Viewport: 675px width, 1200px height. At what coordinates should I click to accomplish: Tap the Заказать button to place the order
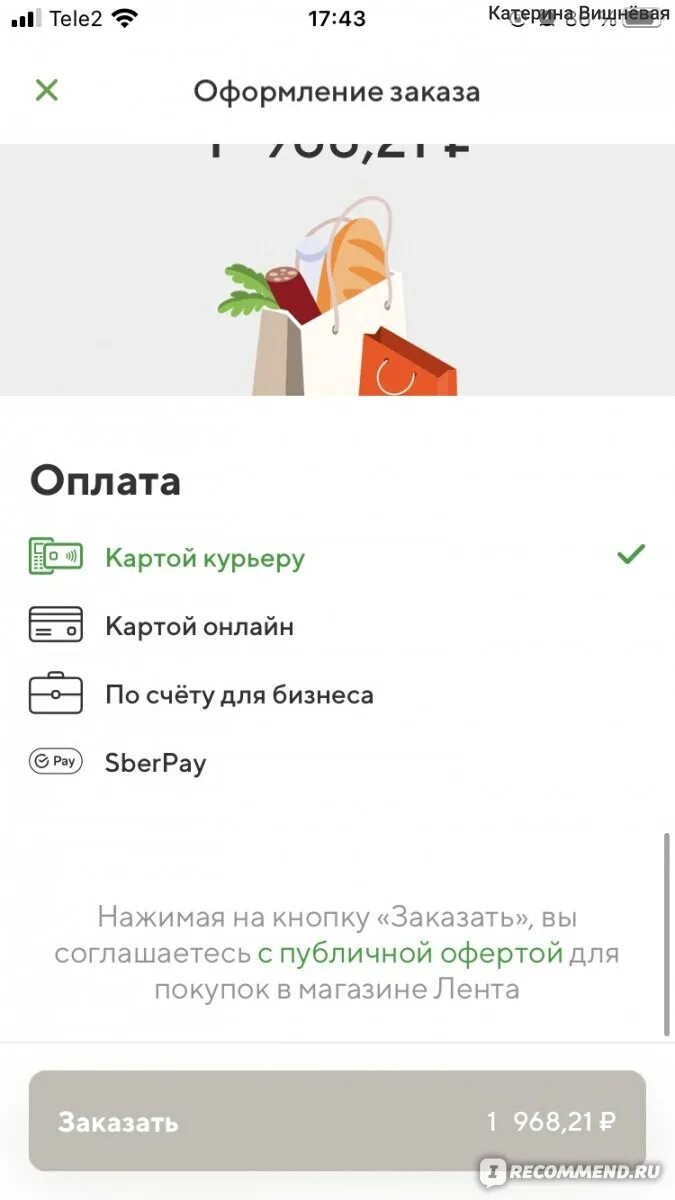[x=337, y=1121]
